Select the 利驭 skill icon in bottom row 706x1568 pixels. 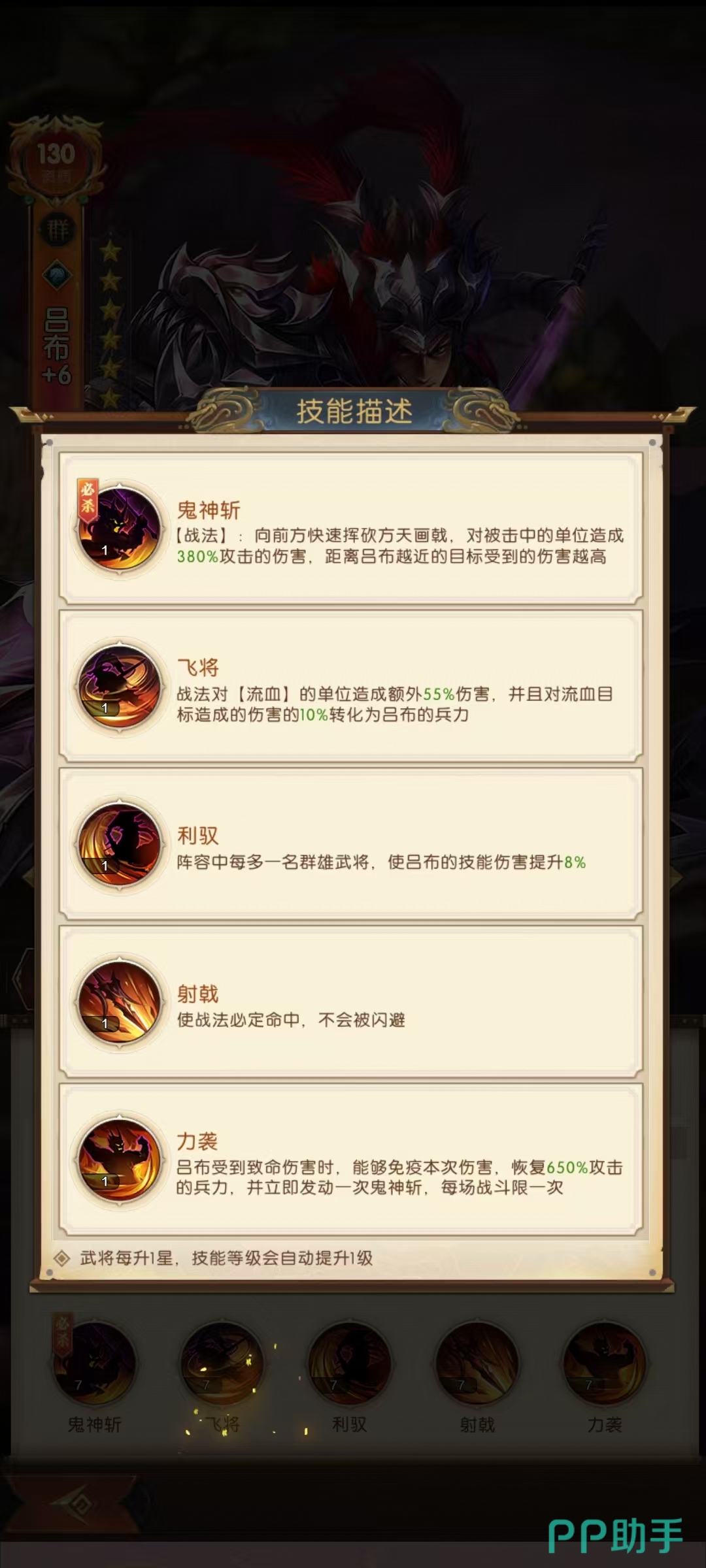[x=350, y=1364]
